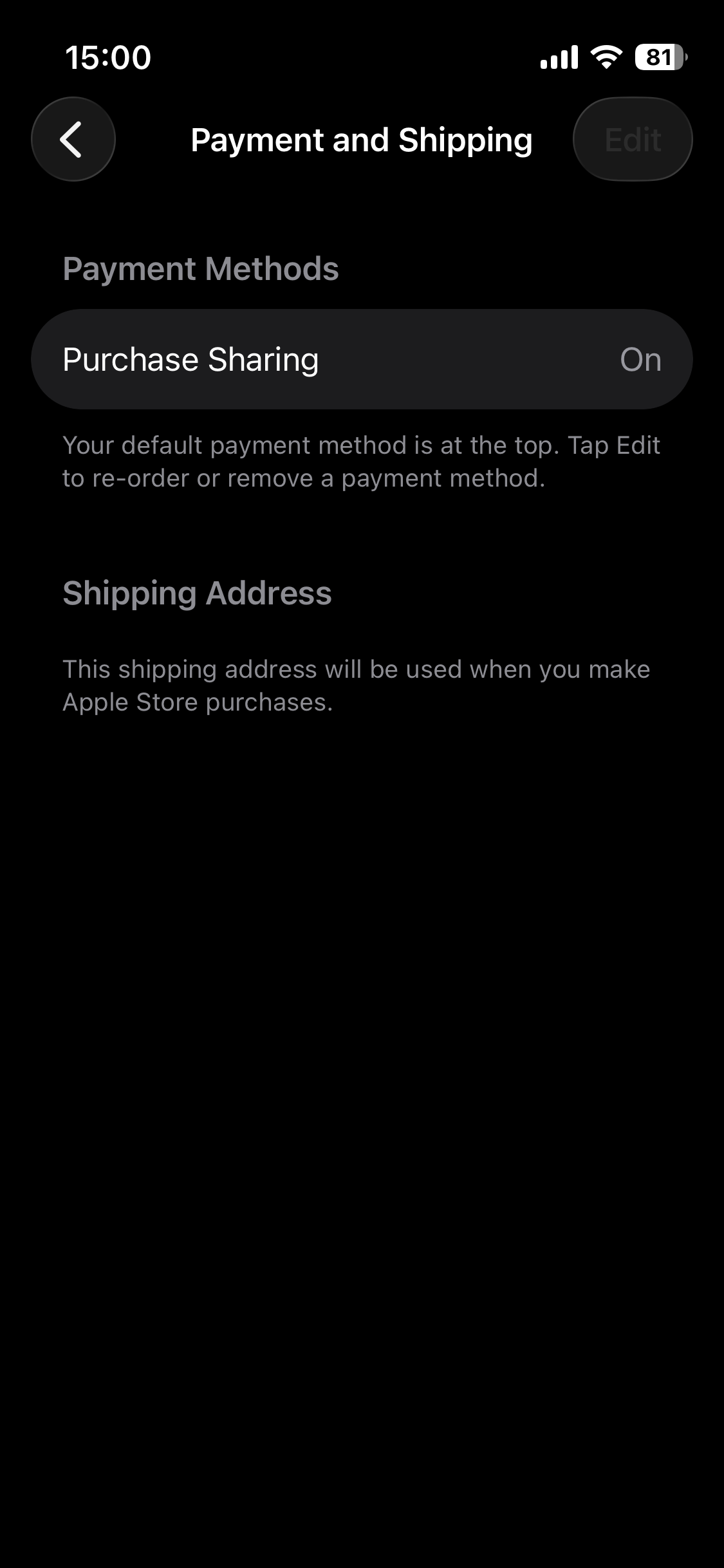Viewport: 724px width, 1568px height.
Task: Go back using the top-left arrow
Action: [73, 139]
